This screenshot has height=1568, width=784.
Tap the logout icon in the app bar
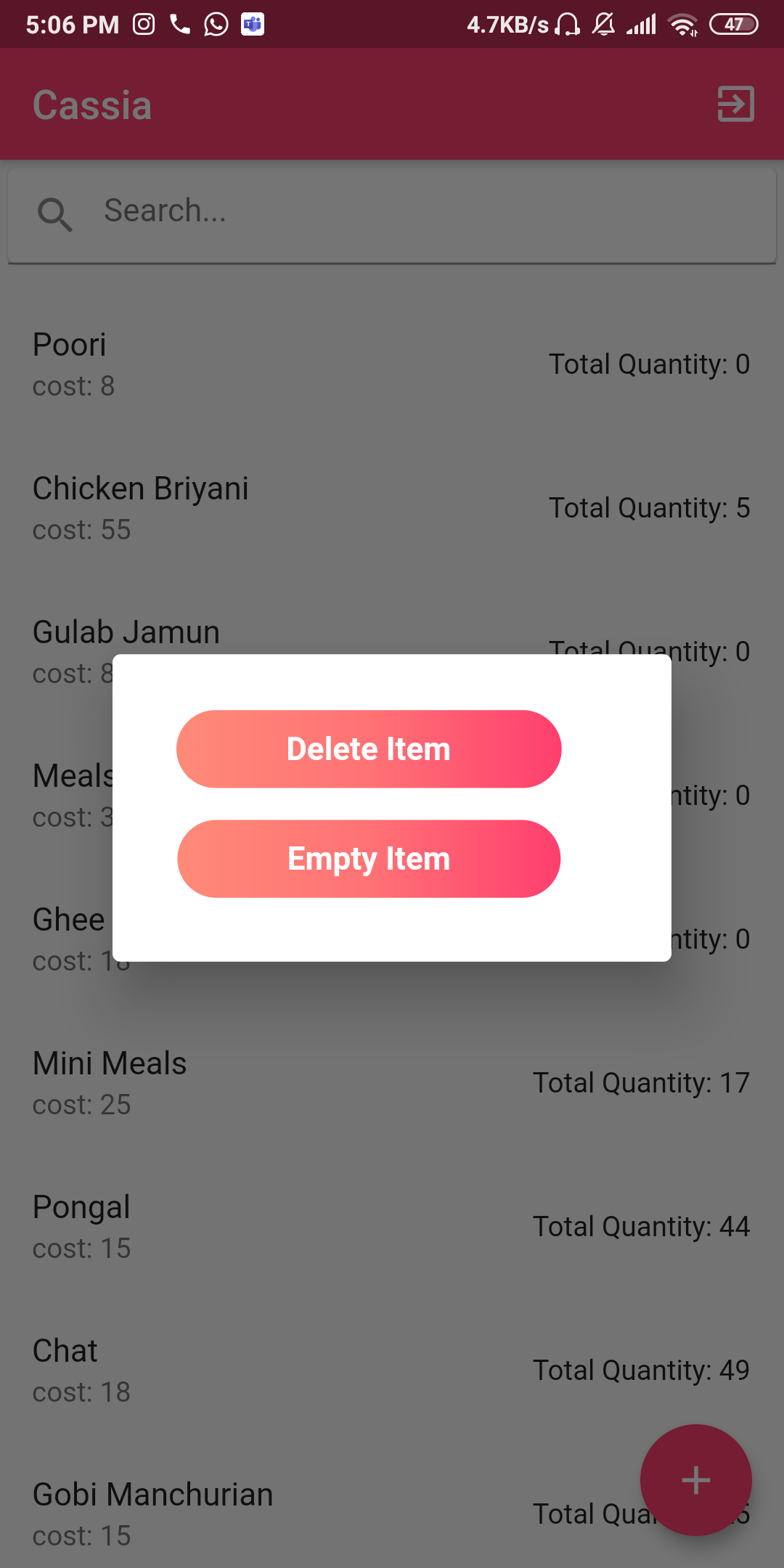[735, 105]
